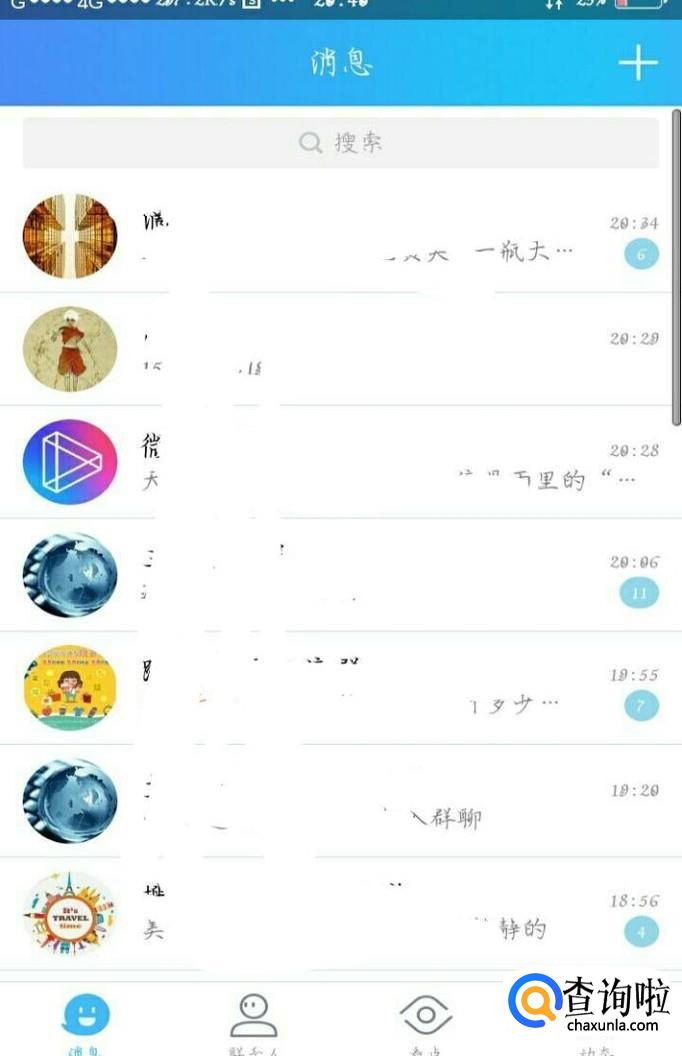Open the 18:56 chat with travel avatar
682x1056 pixels.
[340, 914]
